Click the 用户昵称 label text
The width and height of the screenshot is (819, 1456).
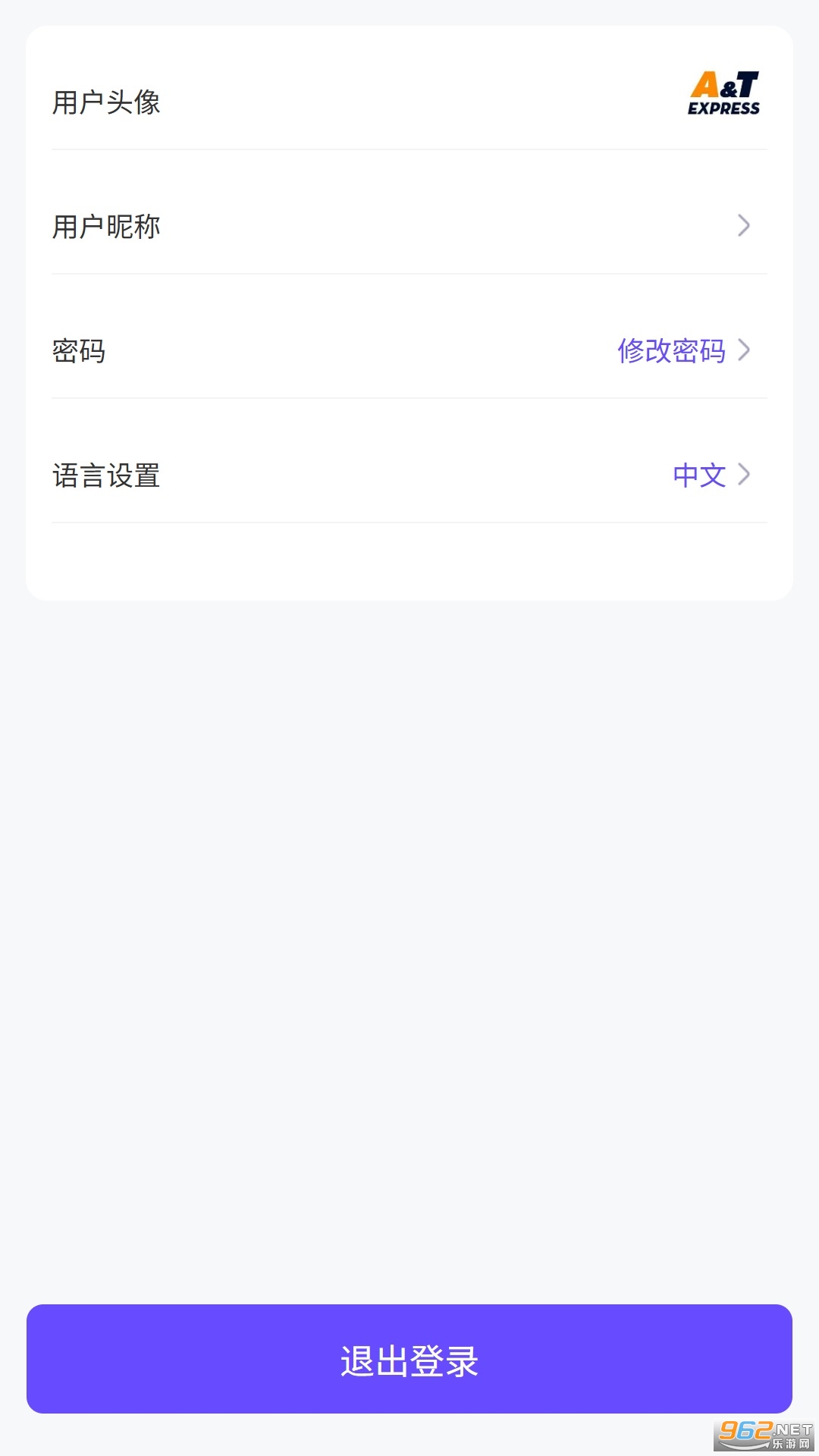pyautogui.click(x=105, y=225)
